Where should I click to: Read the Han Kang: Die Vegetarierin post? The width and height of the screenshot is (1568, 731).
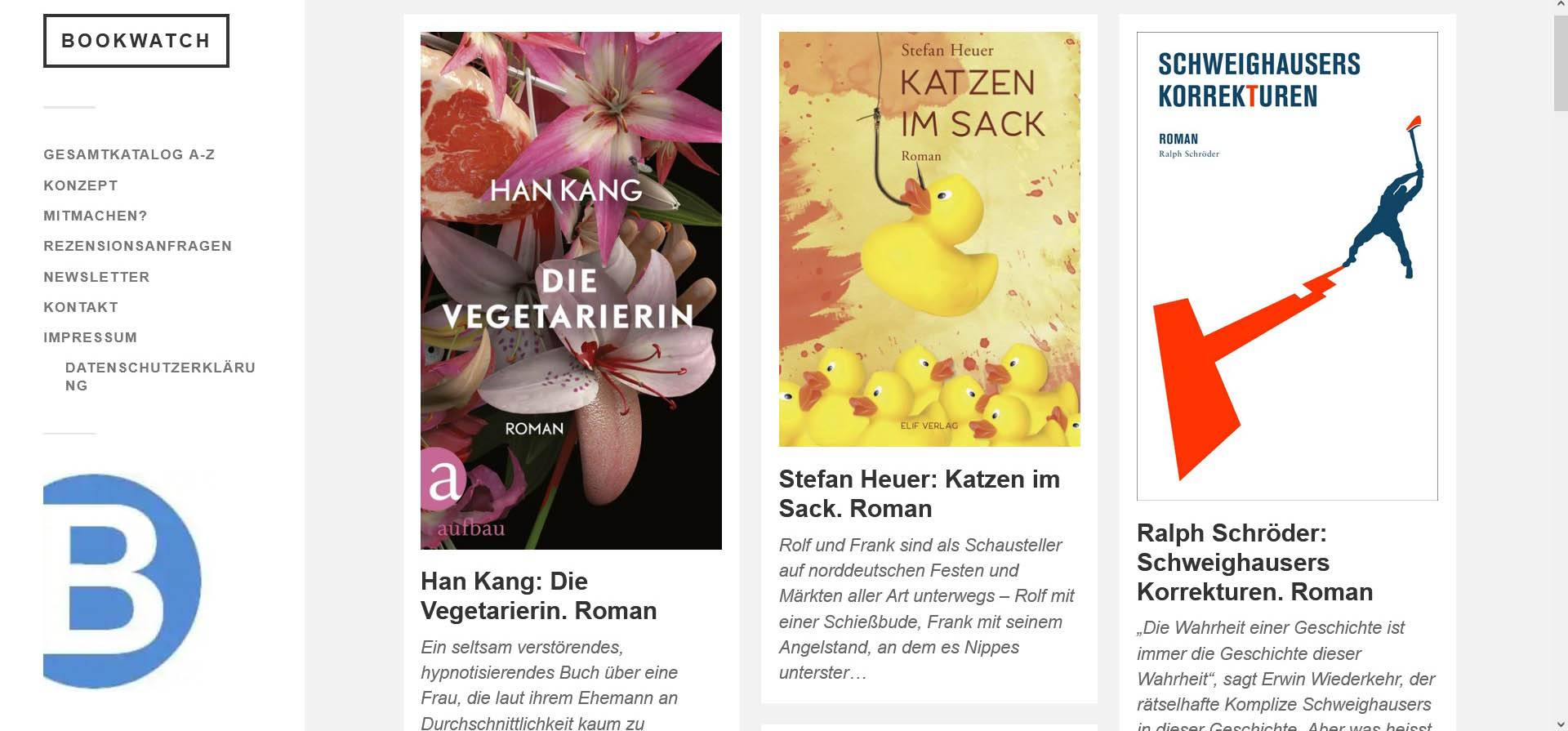coord(538,595)
